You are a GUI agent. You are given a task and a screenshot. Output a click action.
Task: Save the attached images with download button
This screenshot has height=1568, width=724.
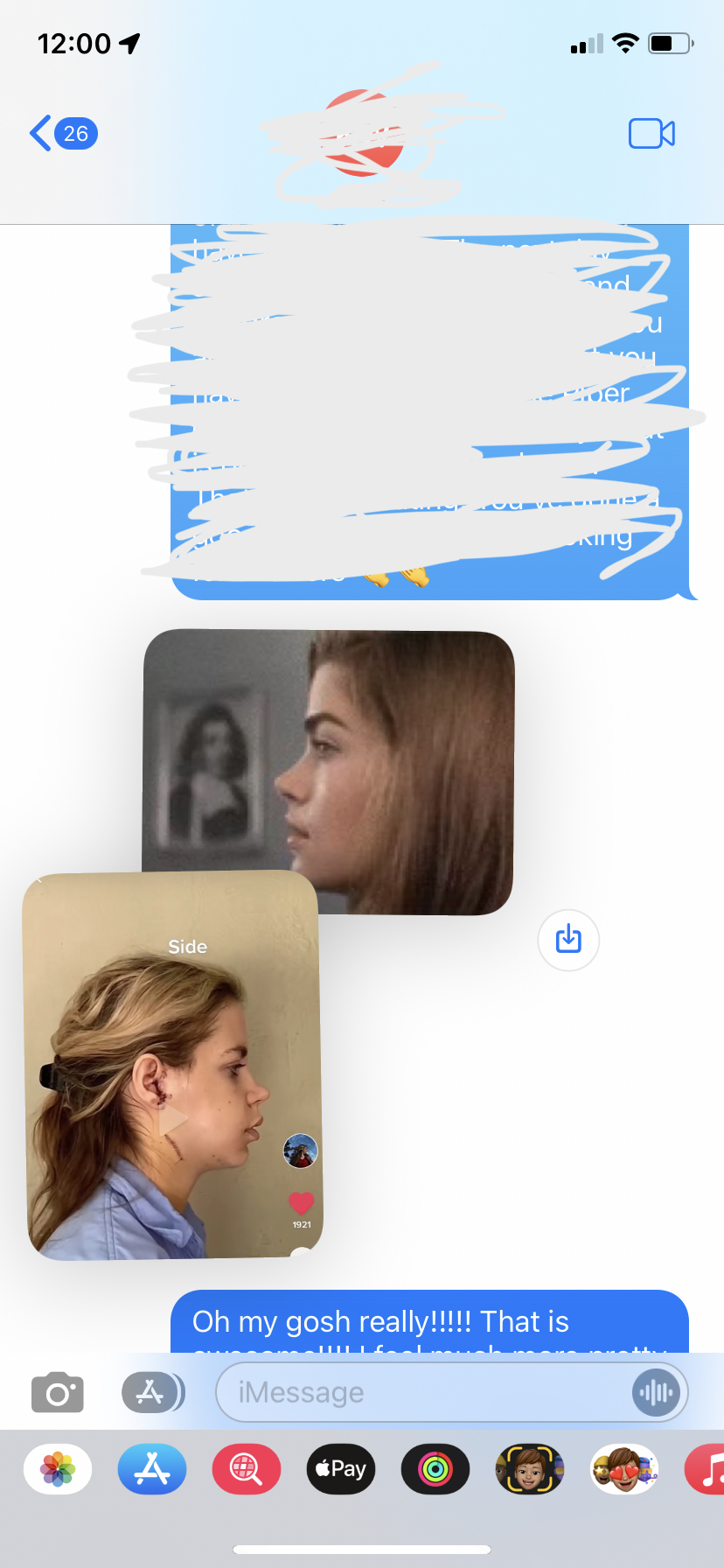pos(568,940)
